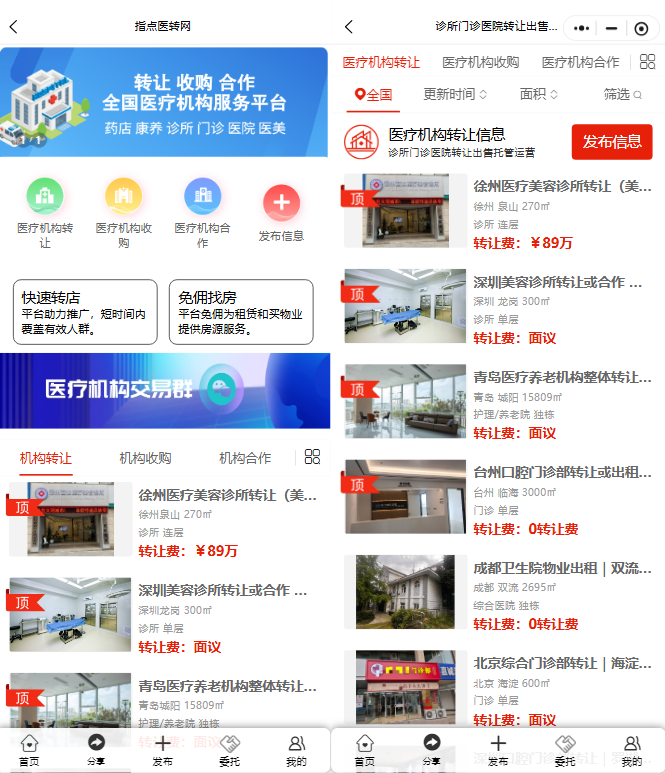Tap the red 发布信息 button
The width and height of the screenshot is (665, 773).
(x=611, y=142)
